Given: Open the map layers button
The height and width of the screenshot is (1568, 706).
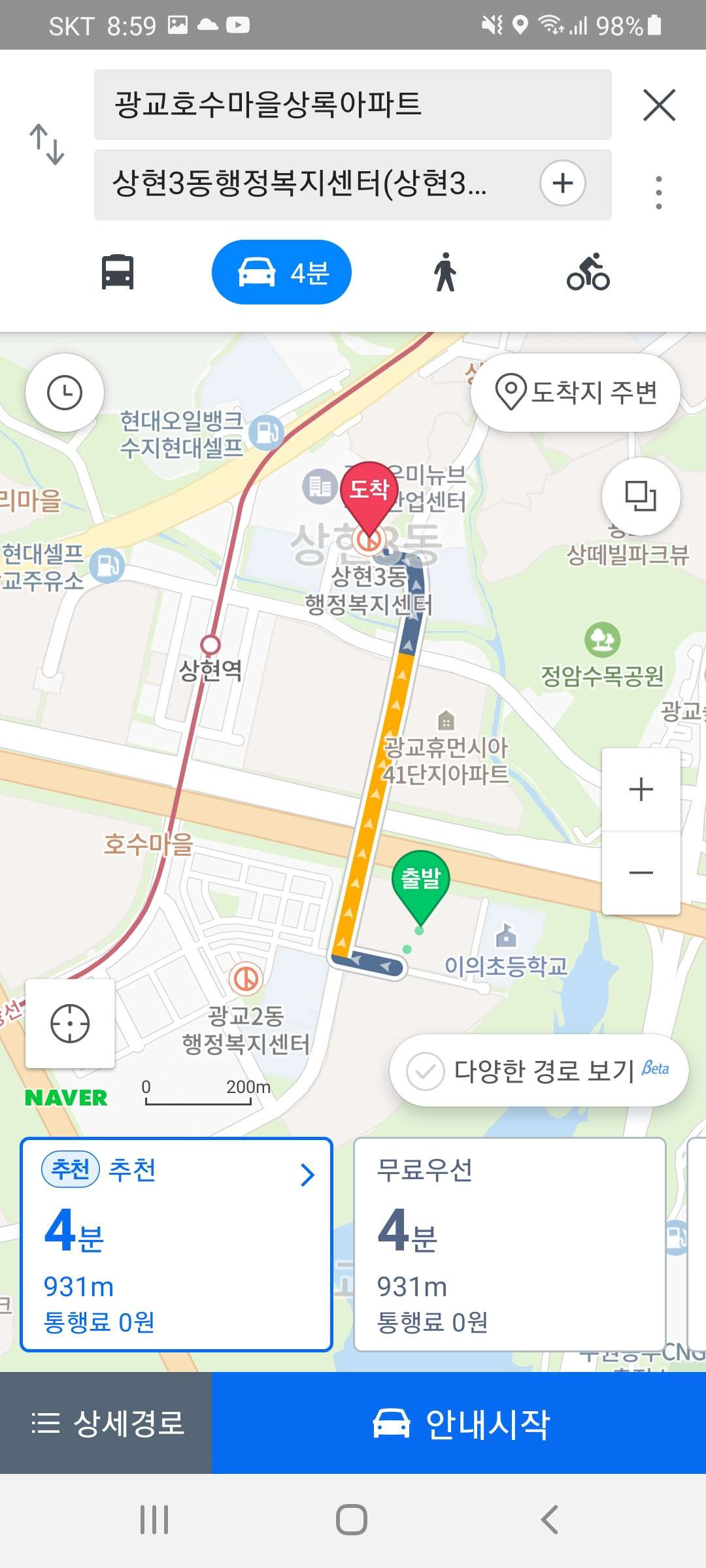Looking at the screenshot, I should point(641,496).
